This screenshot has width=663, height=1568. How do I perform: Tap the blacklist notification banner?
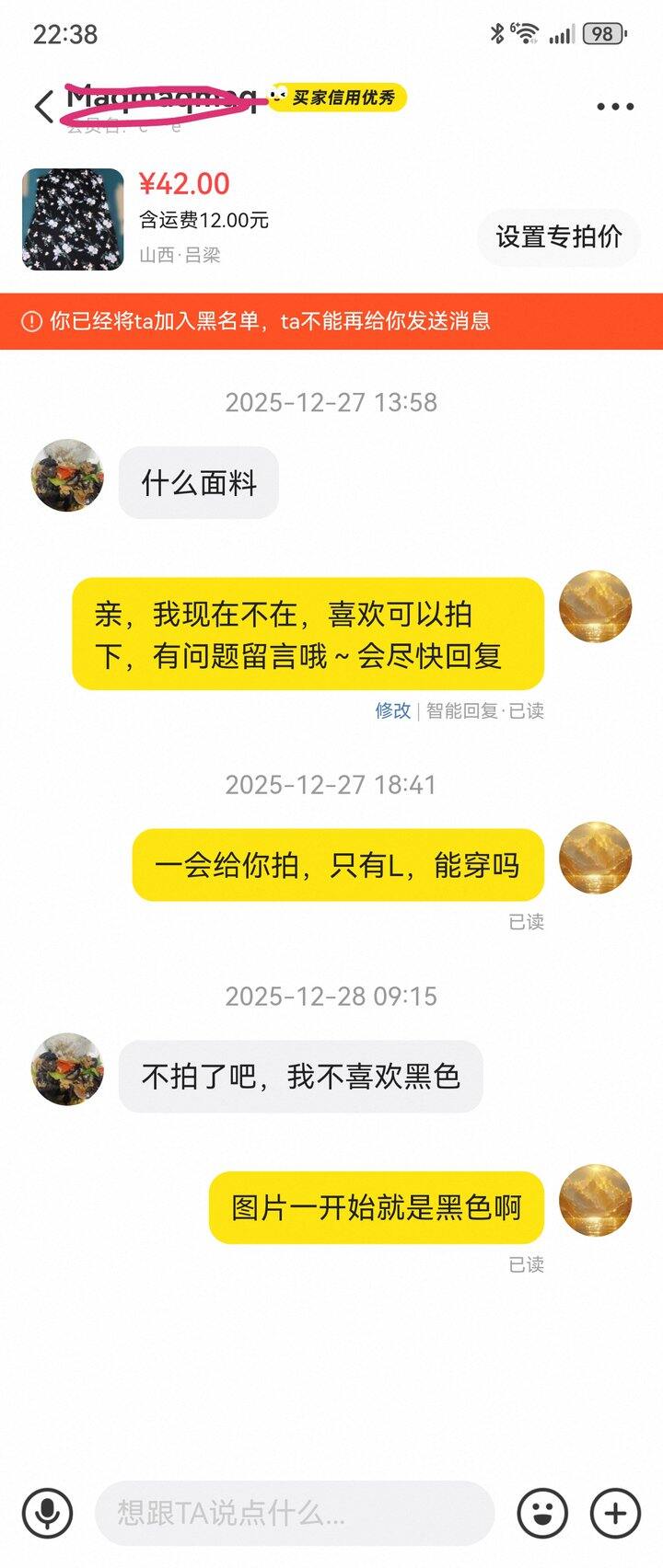point(331,322)
